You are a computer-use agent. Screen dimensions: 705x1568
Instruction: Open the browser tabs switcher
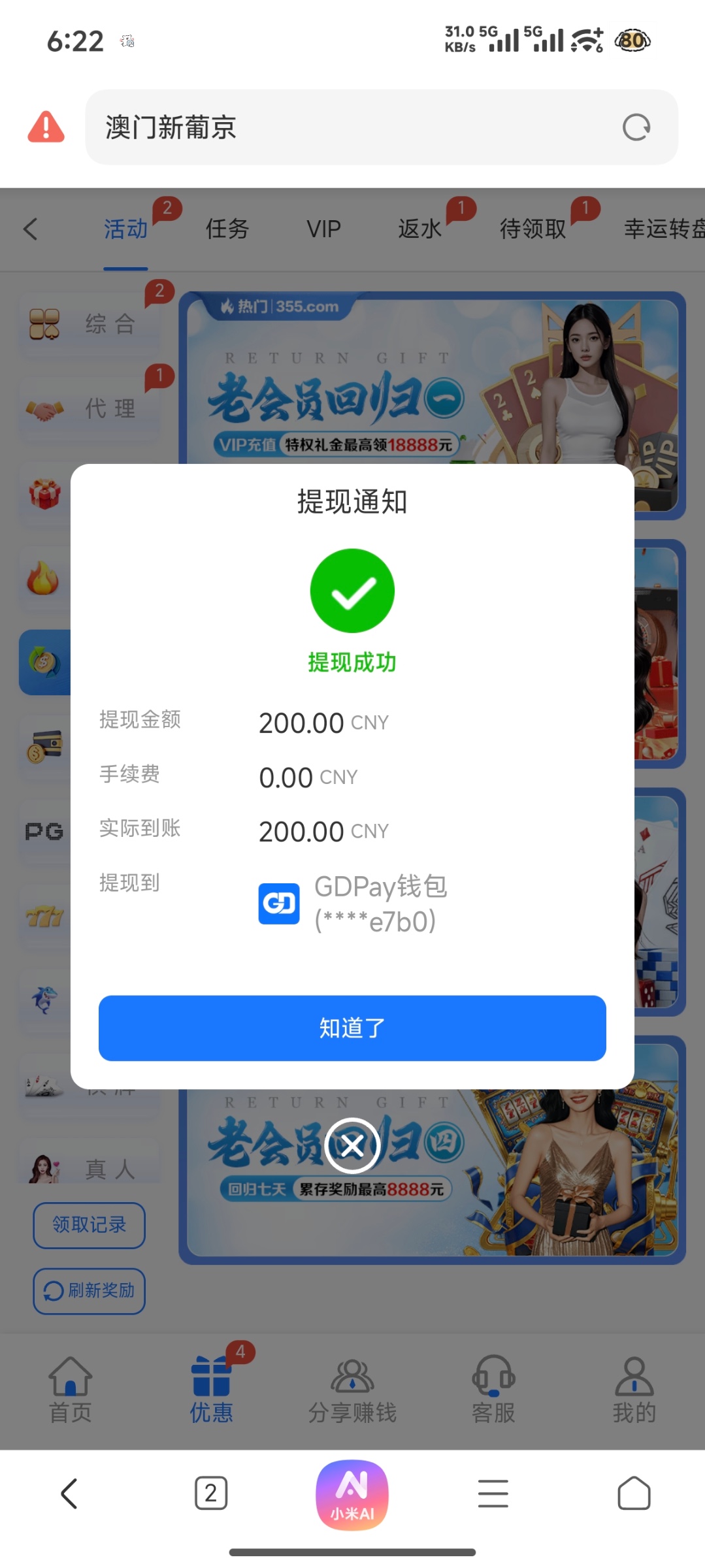click(x=211, y=1493)
